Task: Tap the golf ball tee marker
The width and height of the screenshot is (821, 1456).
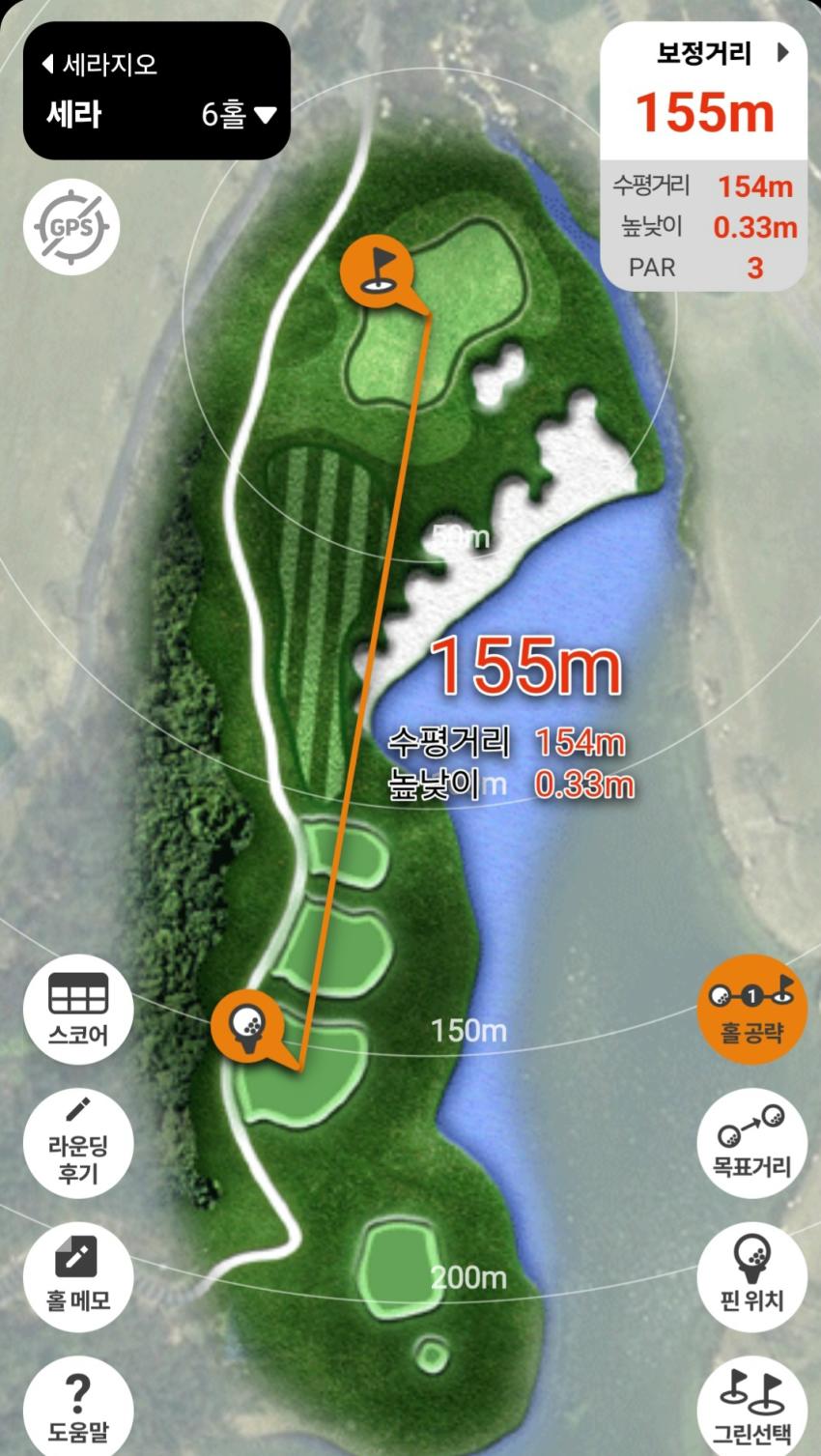Action: pyautogui.click(x=247, y=1025)
